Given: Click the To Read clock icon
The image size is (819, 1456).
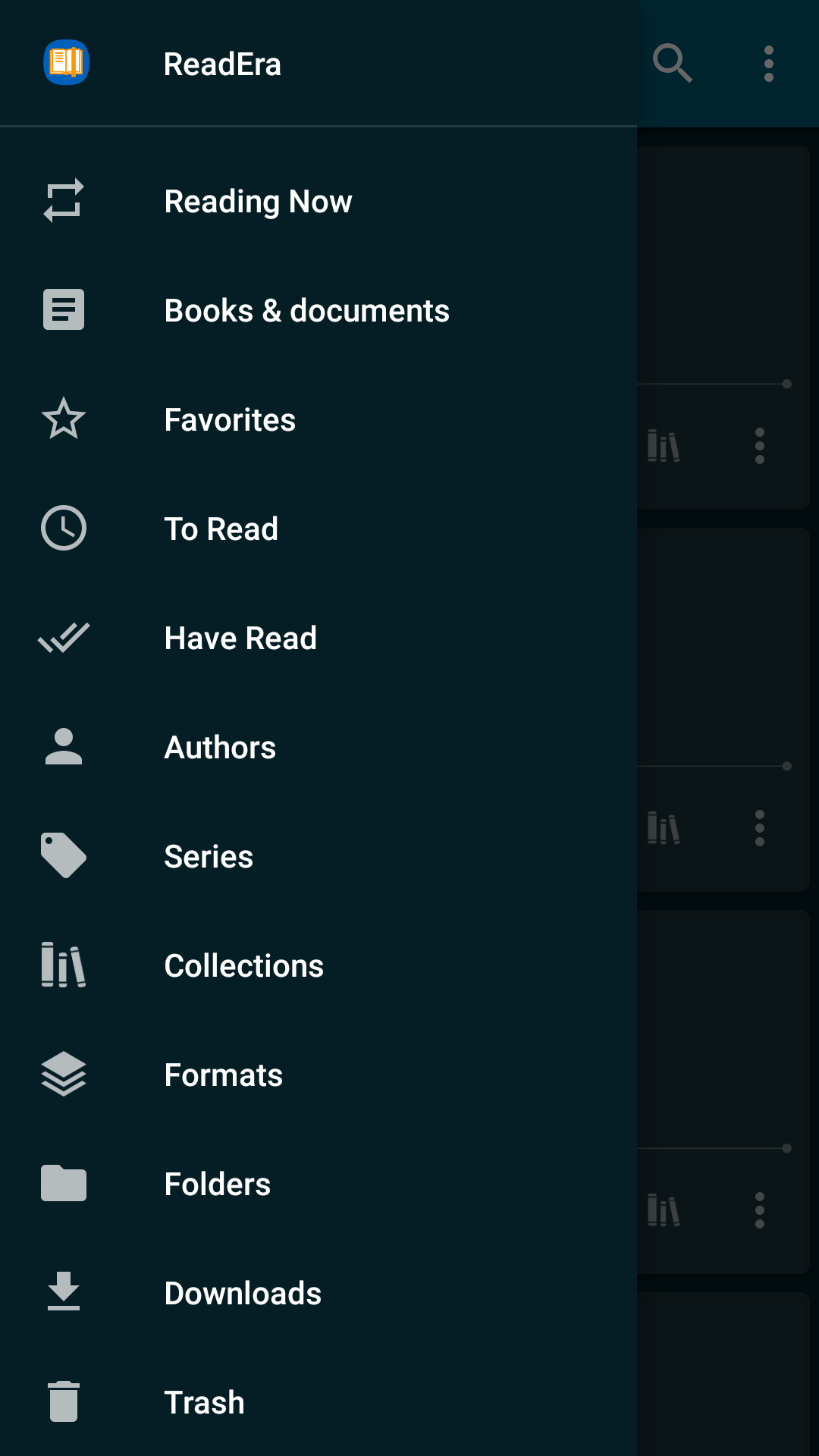Looking at the screenshot, I should [64, 528].
